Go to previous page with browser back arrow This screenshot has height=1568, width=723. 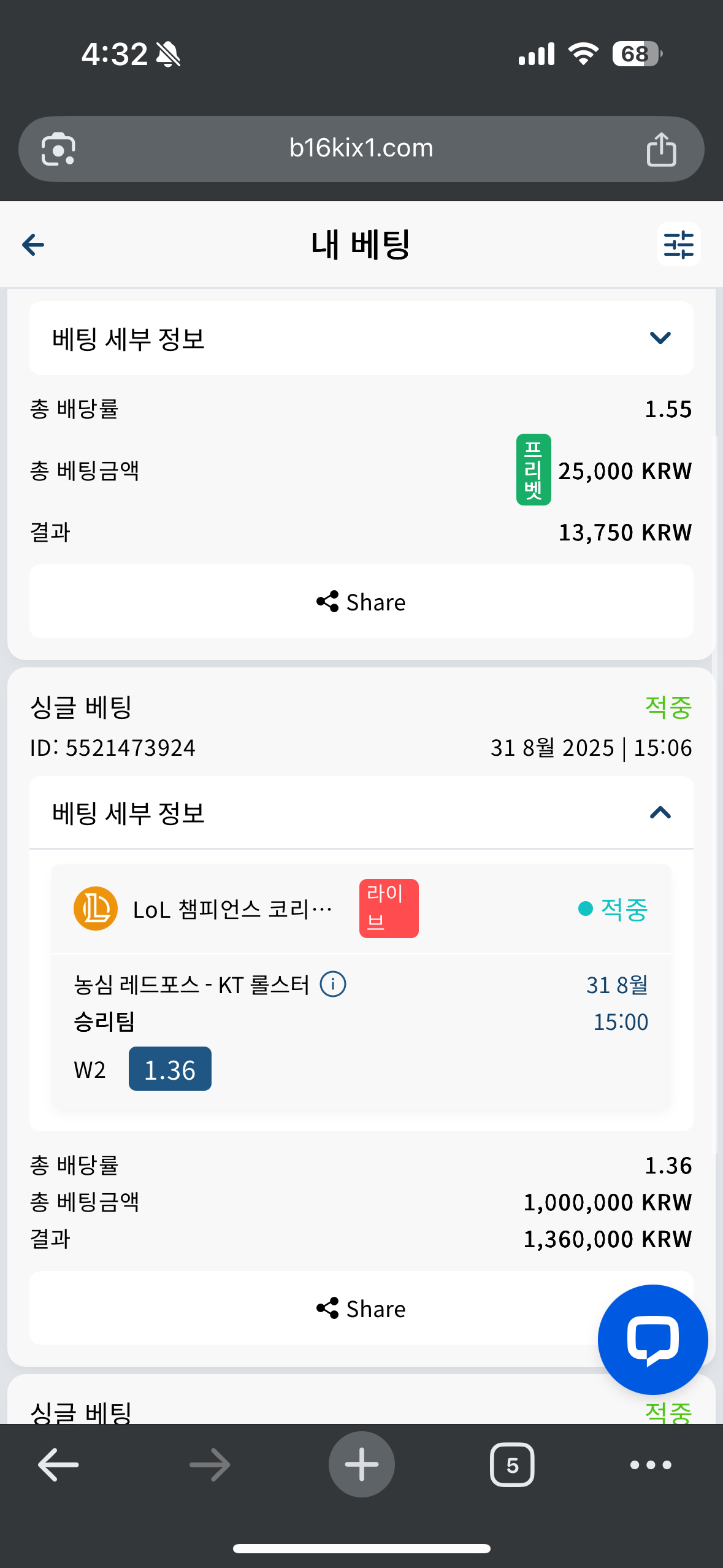(x=58, y=1465)
